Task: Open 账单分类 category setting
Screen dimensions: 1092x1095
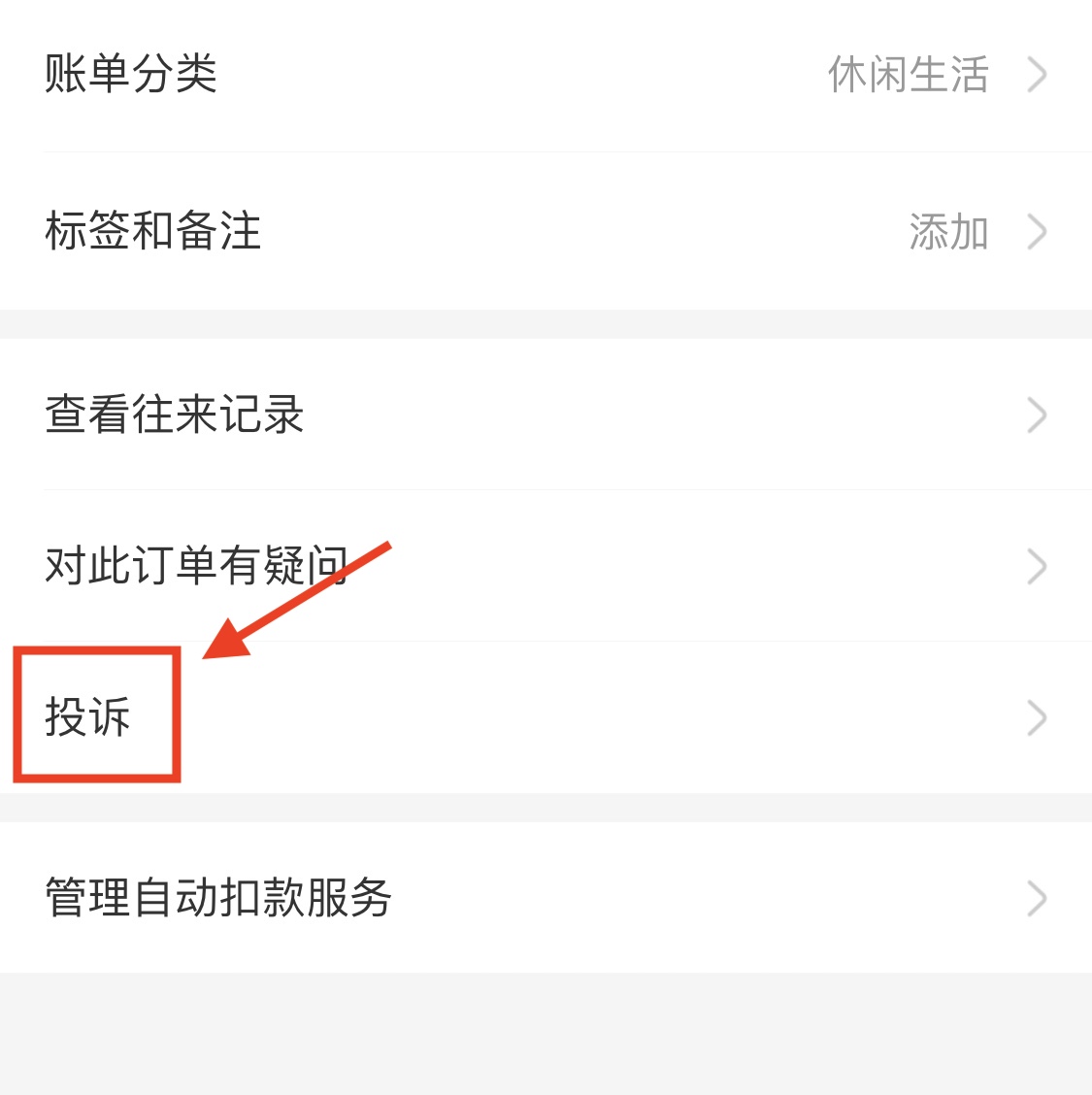Action: 544,75
